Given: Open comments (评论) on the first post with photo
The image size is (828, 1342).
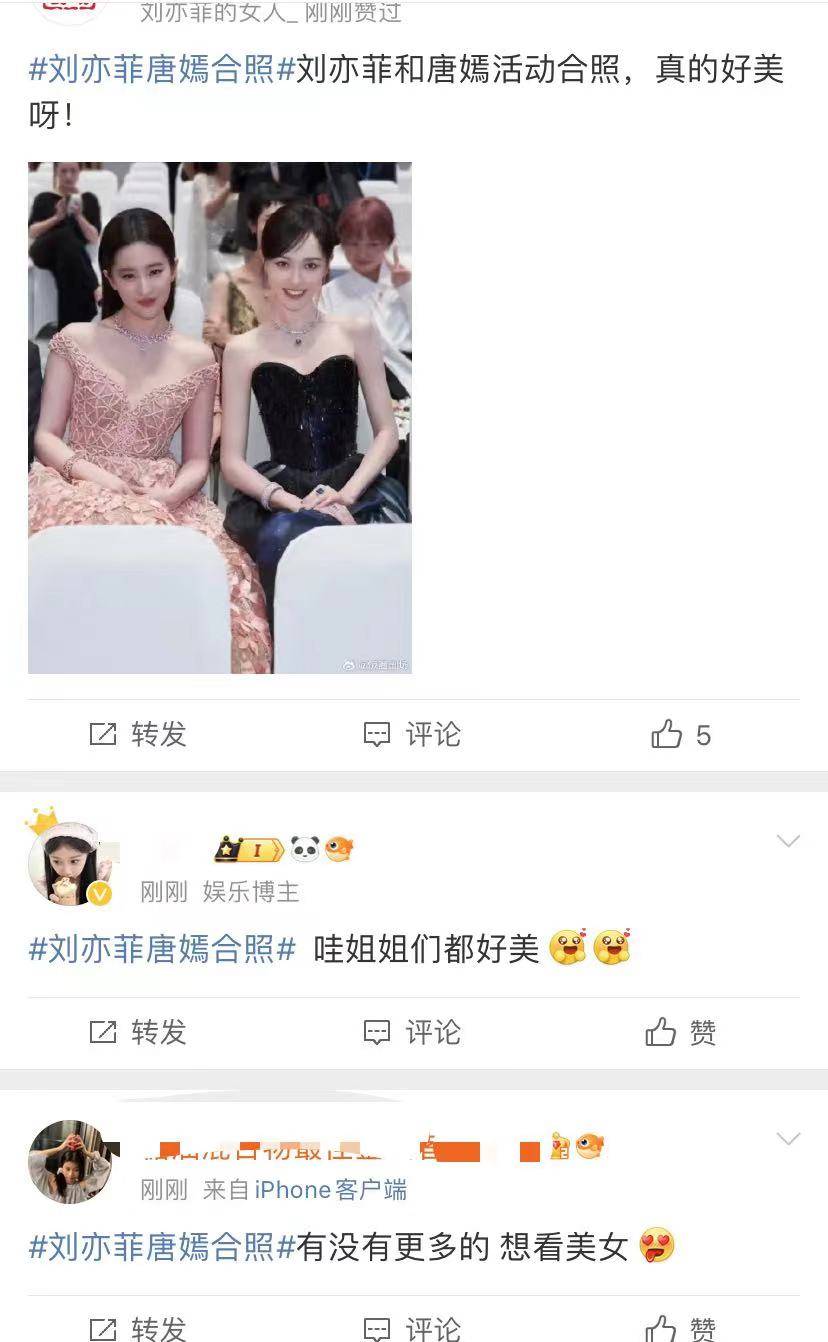Looking at the screenshot, I should tap(411, 735).
